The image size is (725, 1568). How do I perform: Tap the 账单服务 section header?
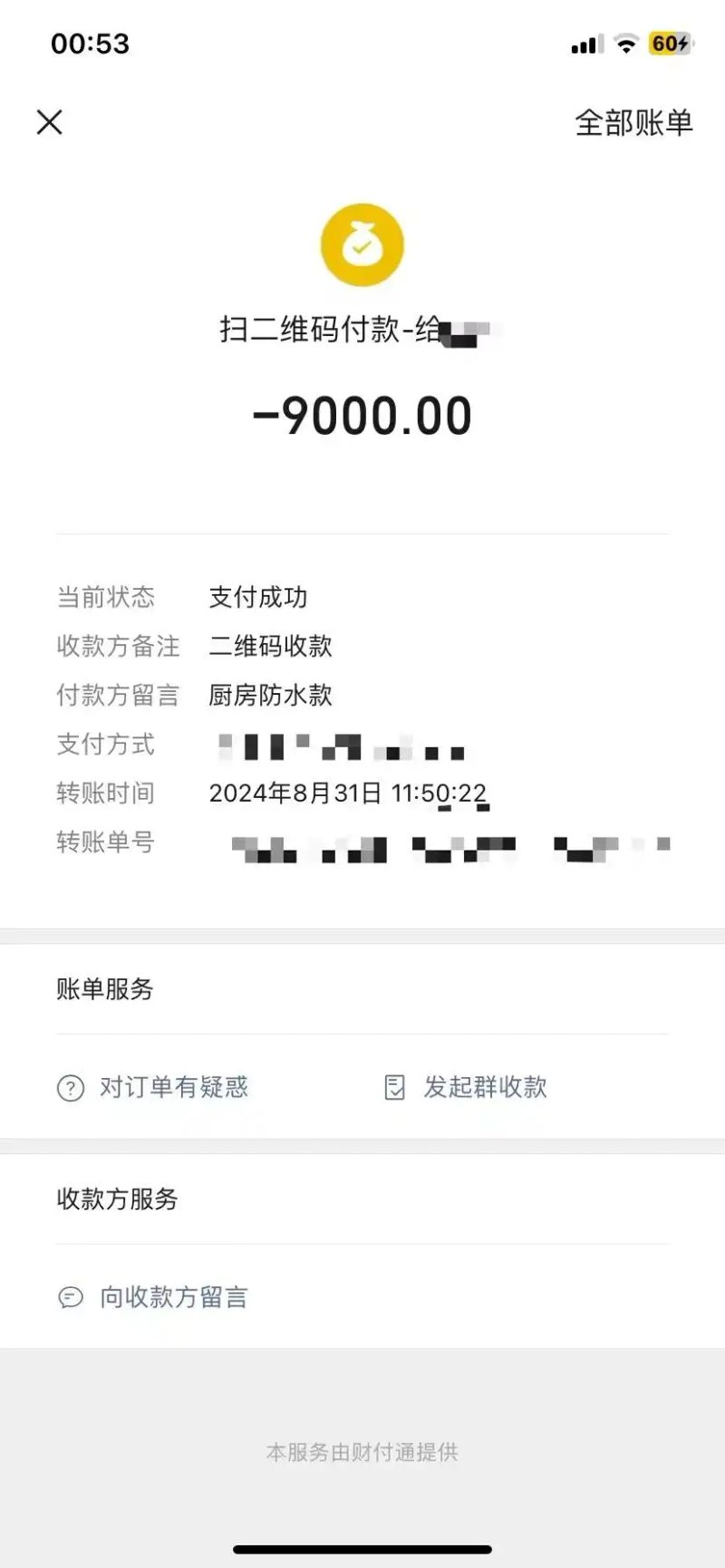105,990
